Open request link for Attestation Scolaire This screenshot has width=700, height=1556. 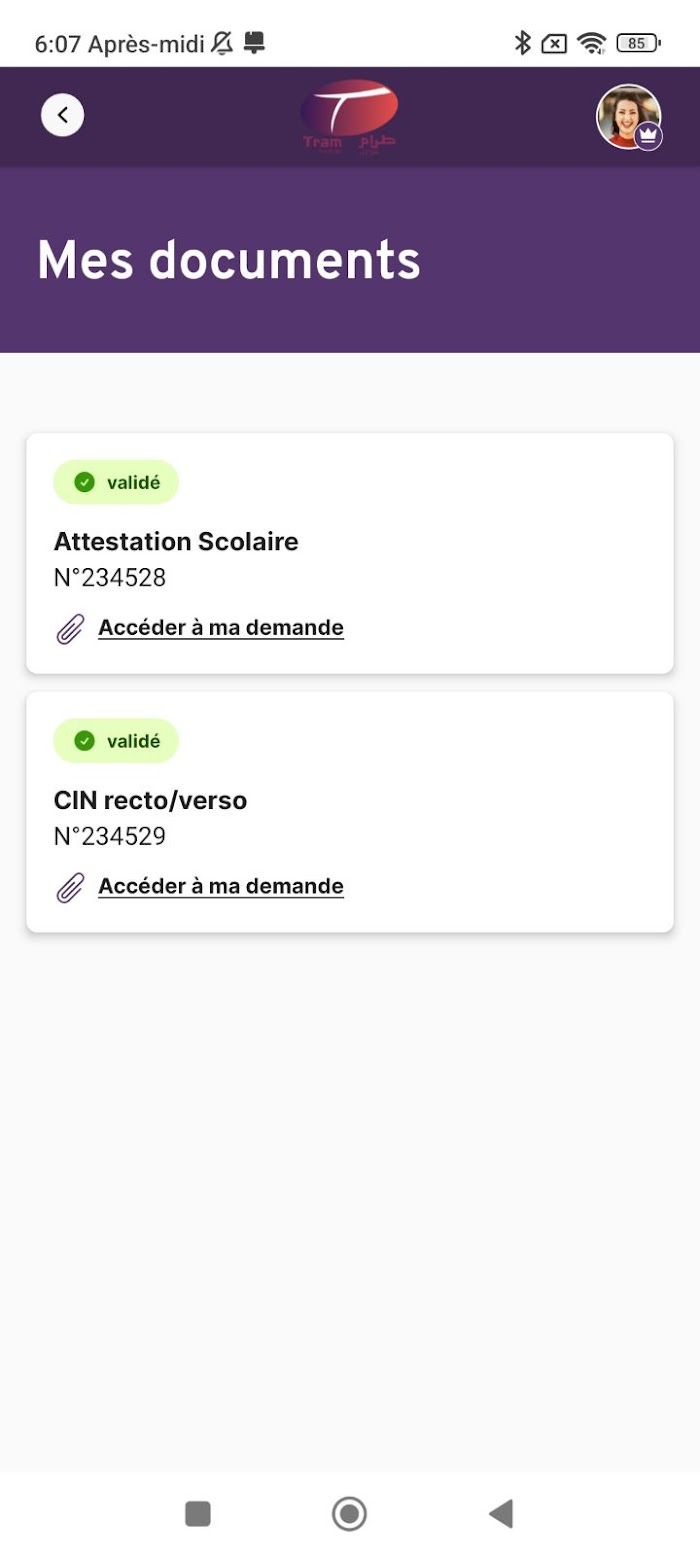tap(220, 628)
